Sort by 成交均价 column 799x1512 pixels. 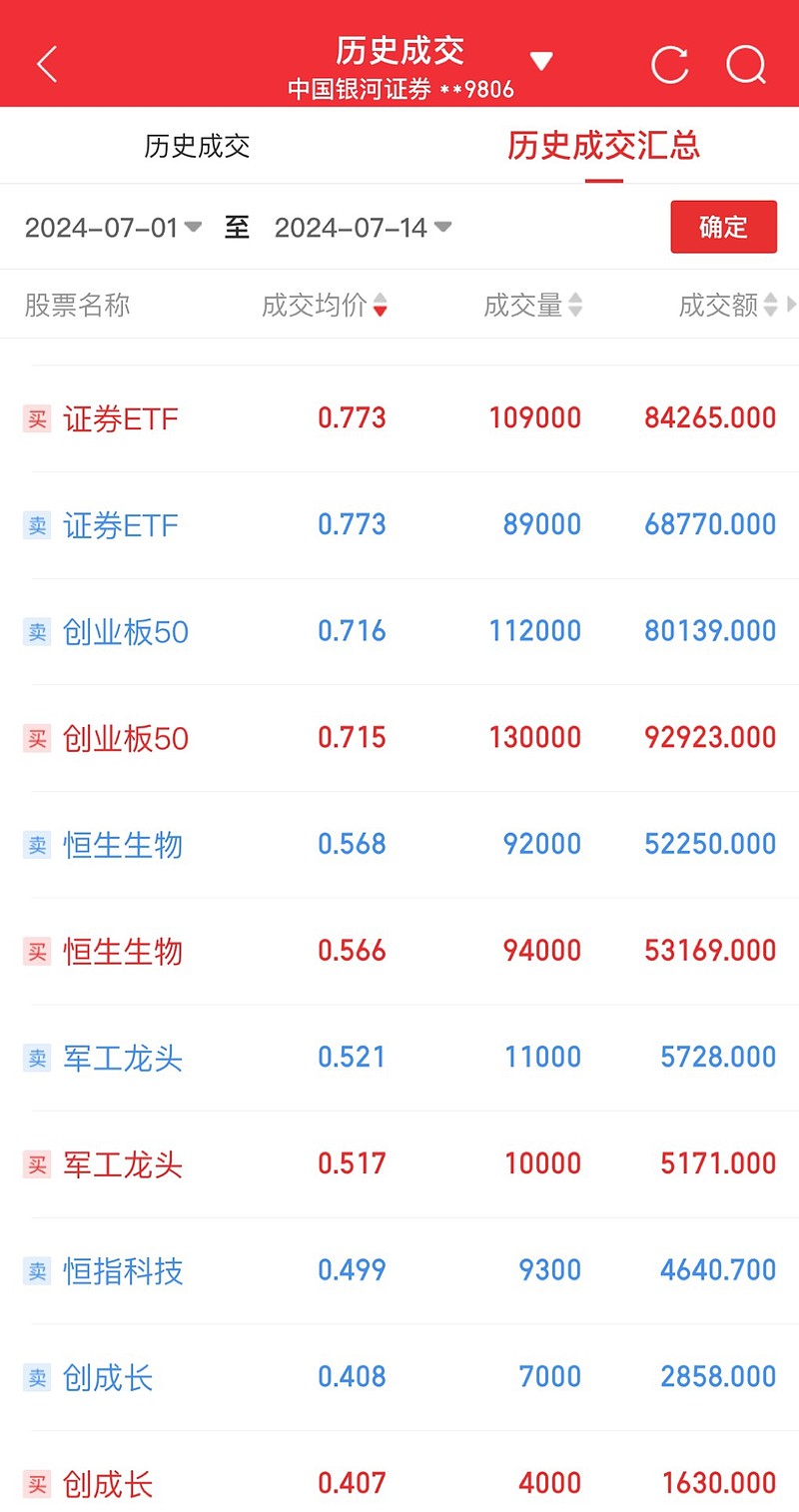(324, 305)
